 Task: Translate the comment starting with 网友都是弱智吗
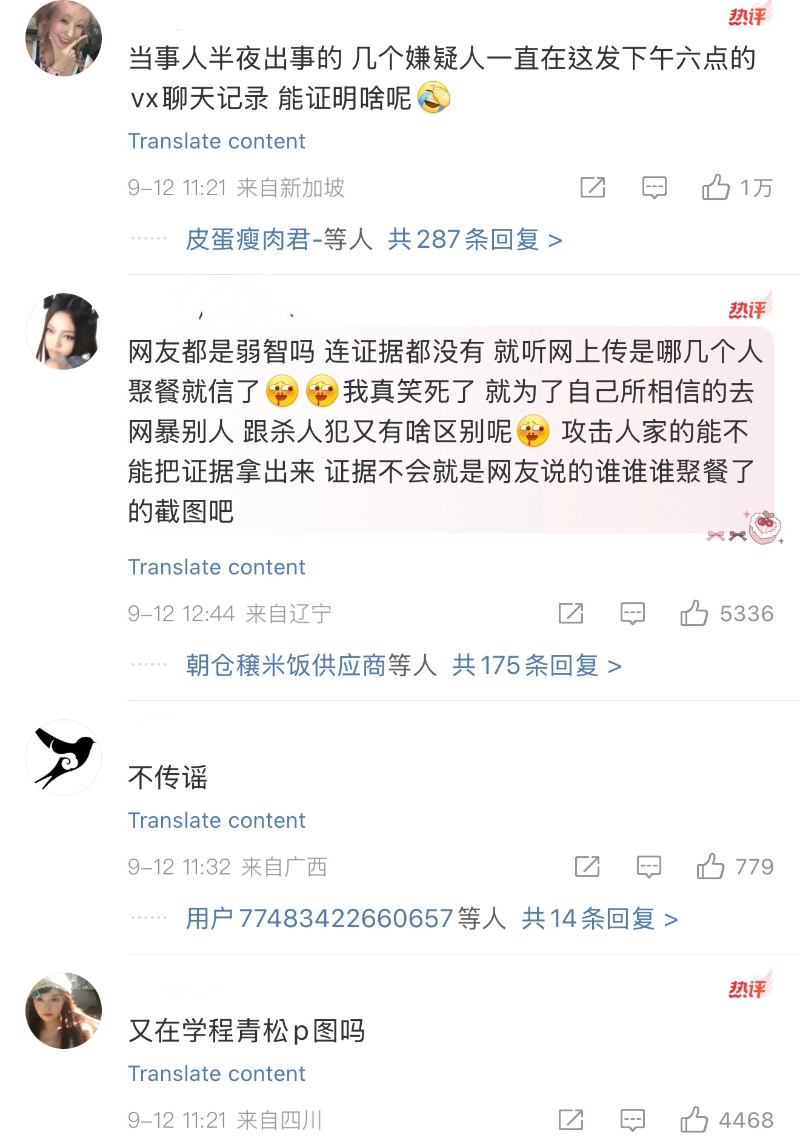[217, 567]
